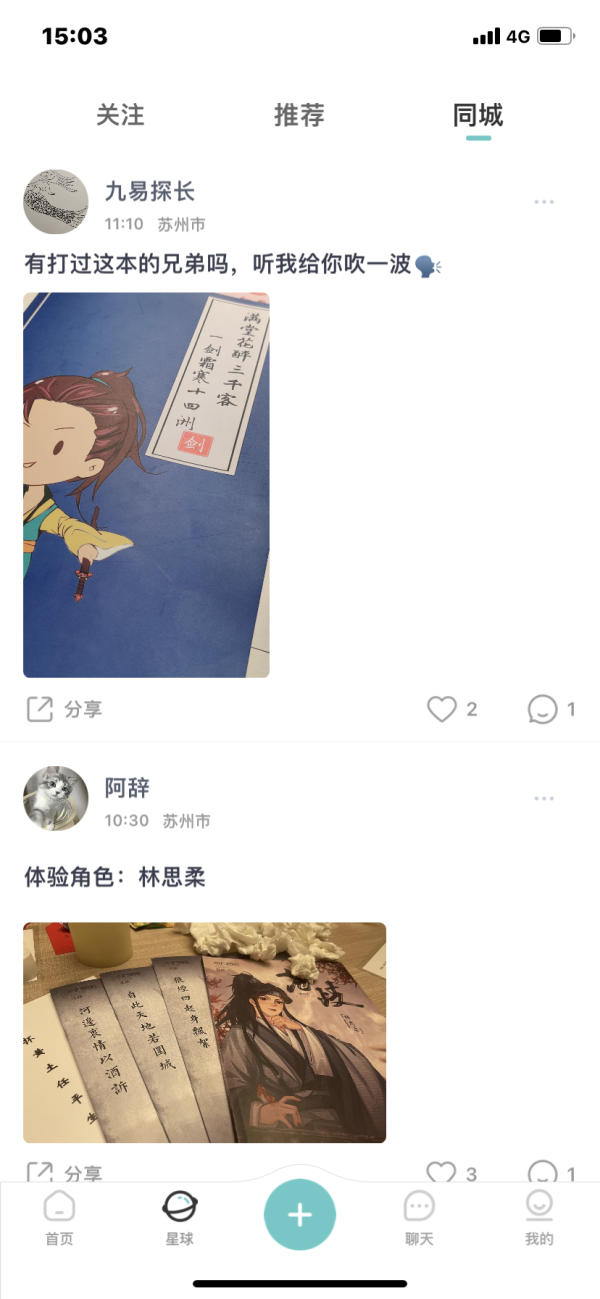Open the 聊天 tab

pos(419,1218)
